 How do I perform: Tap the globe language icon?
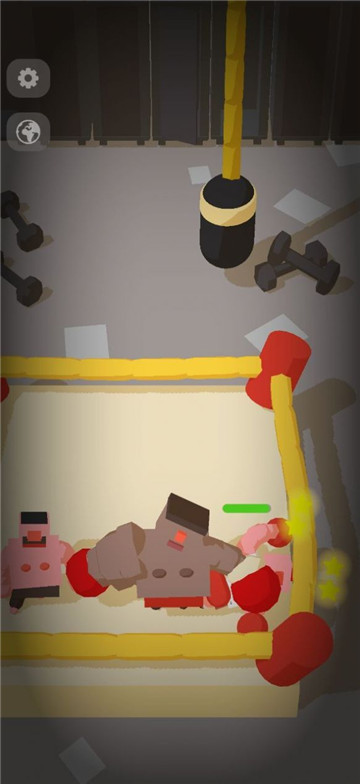(x=28, y=132)
